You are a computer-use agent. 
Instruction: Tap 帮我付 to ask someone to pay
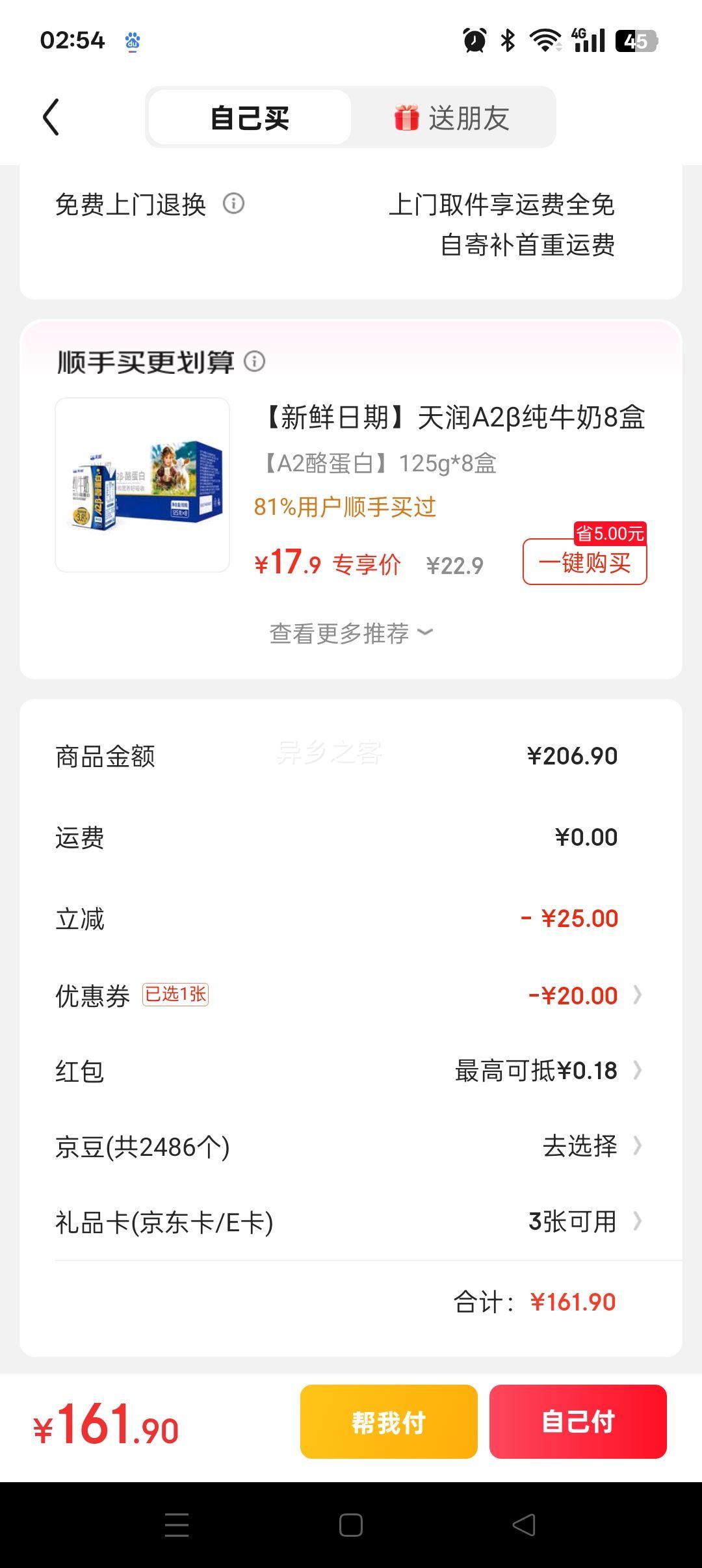pyautogui.click(x=389, y=1422)
